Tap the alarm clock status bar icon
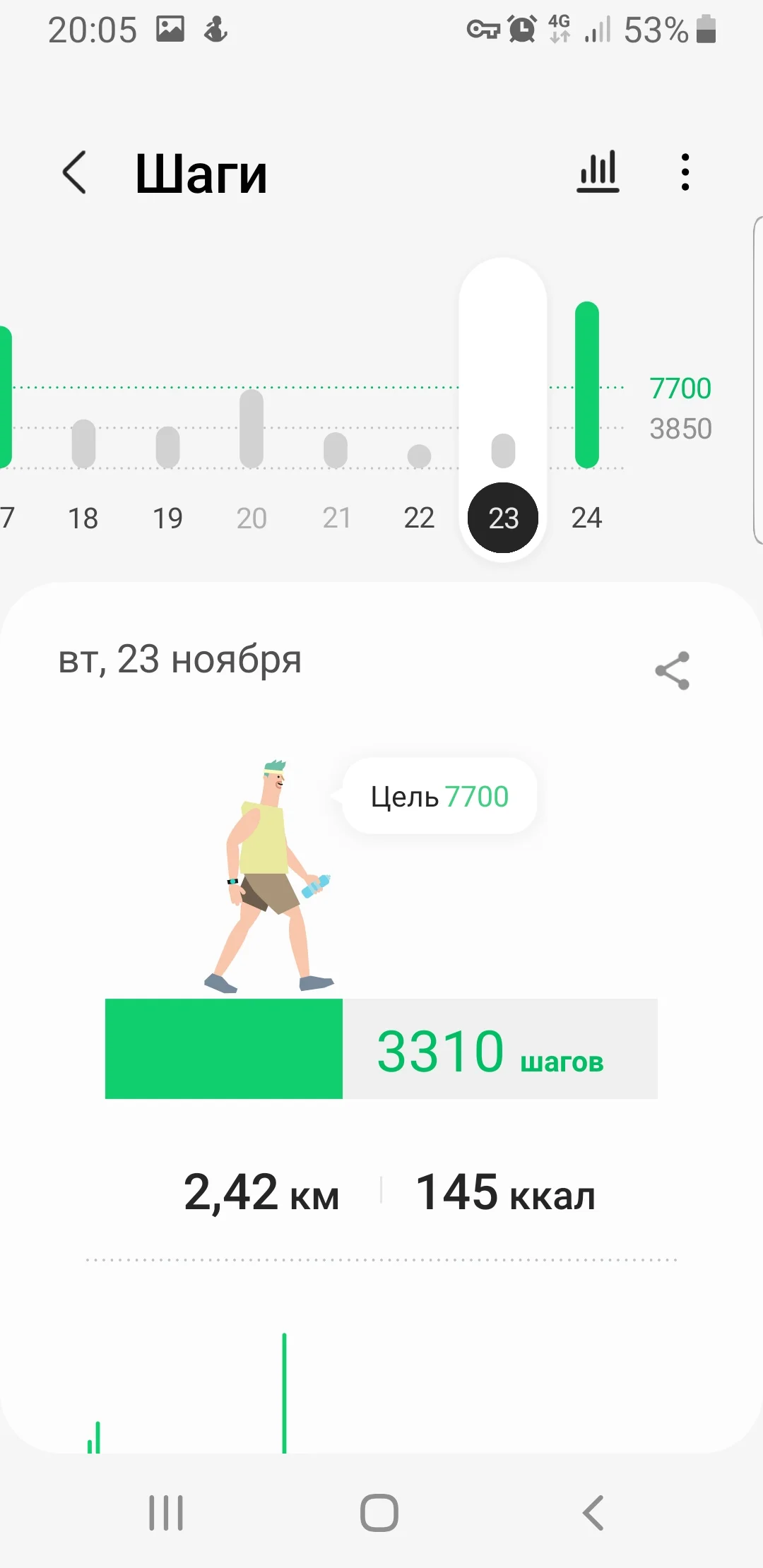The image size is (763, 1568). pyautogui.click(x=521, y=30)
